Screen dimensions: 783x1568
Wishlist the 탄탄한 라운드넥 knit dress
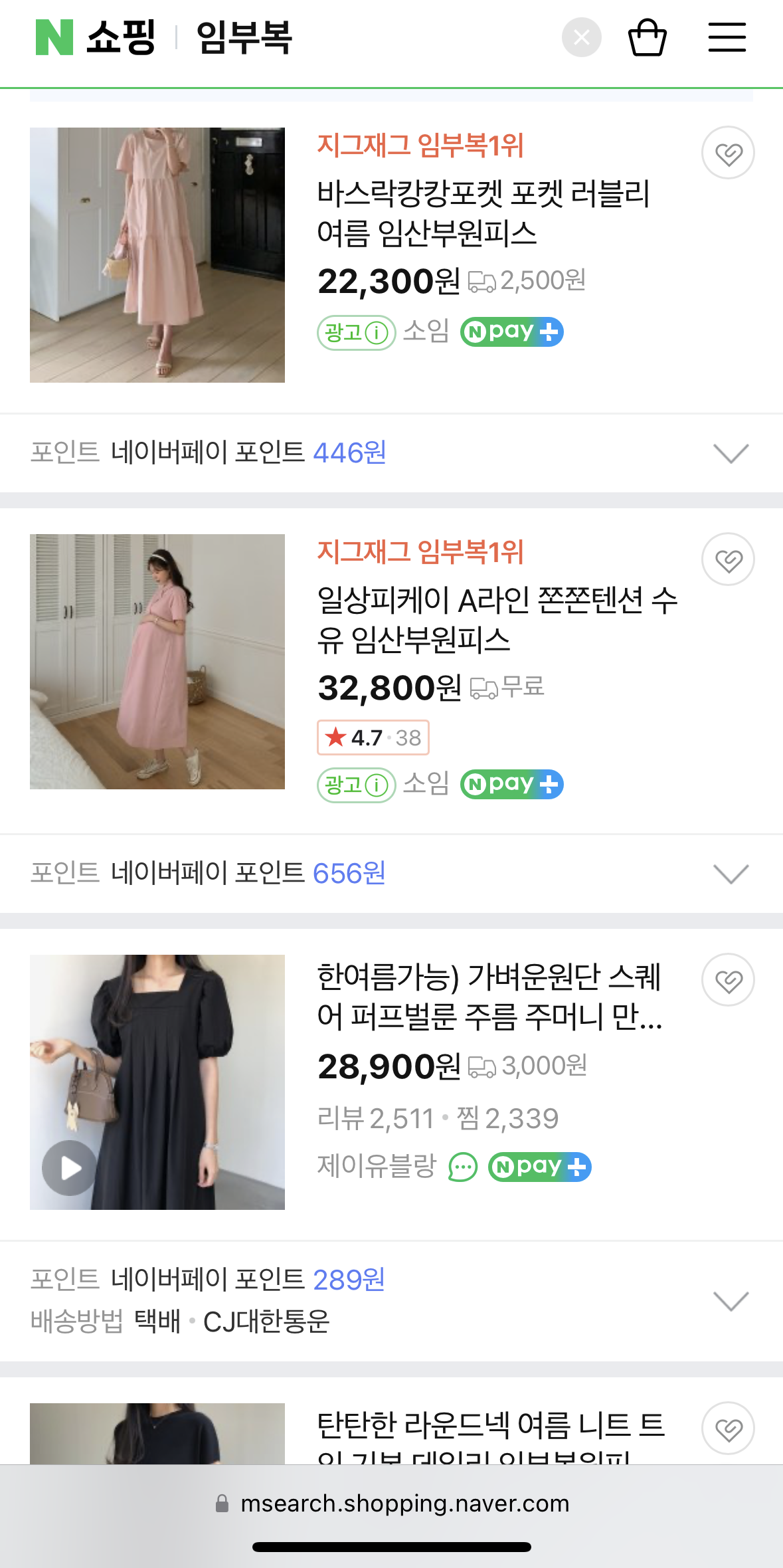pyautogui.click(x=728, y=1428)
